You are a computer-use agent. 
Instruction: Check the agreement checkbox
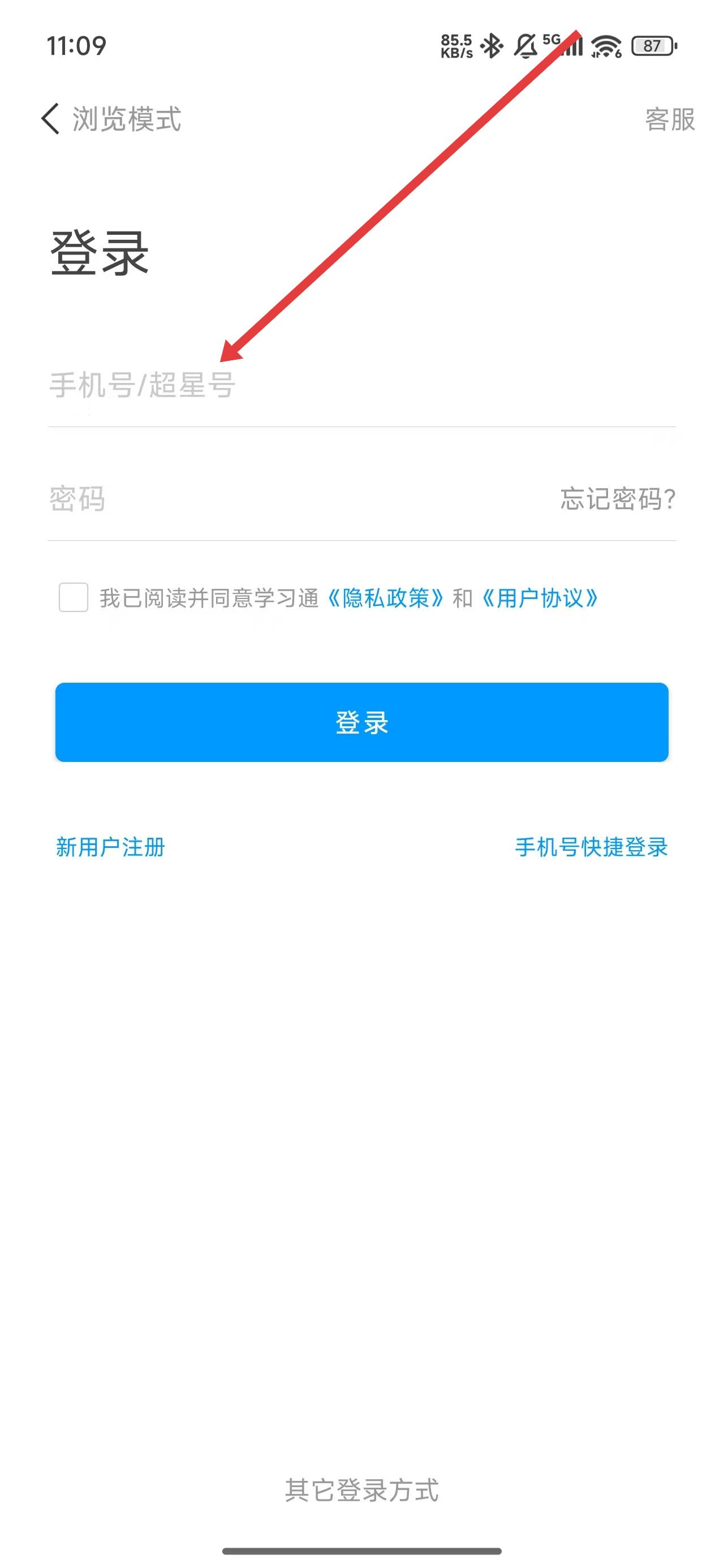[x=74, y=597]
